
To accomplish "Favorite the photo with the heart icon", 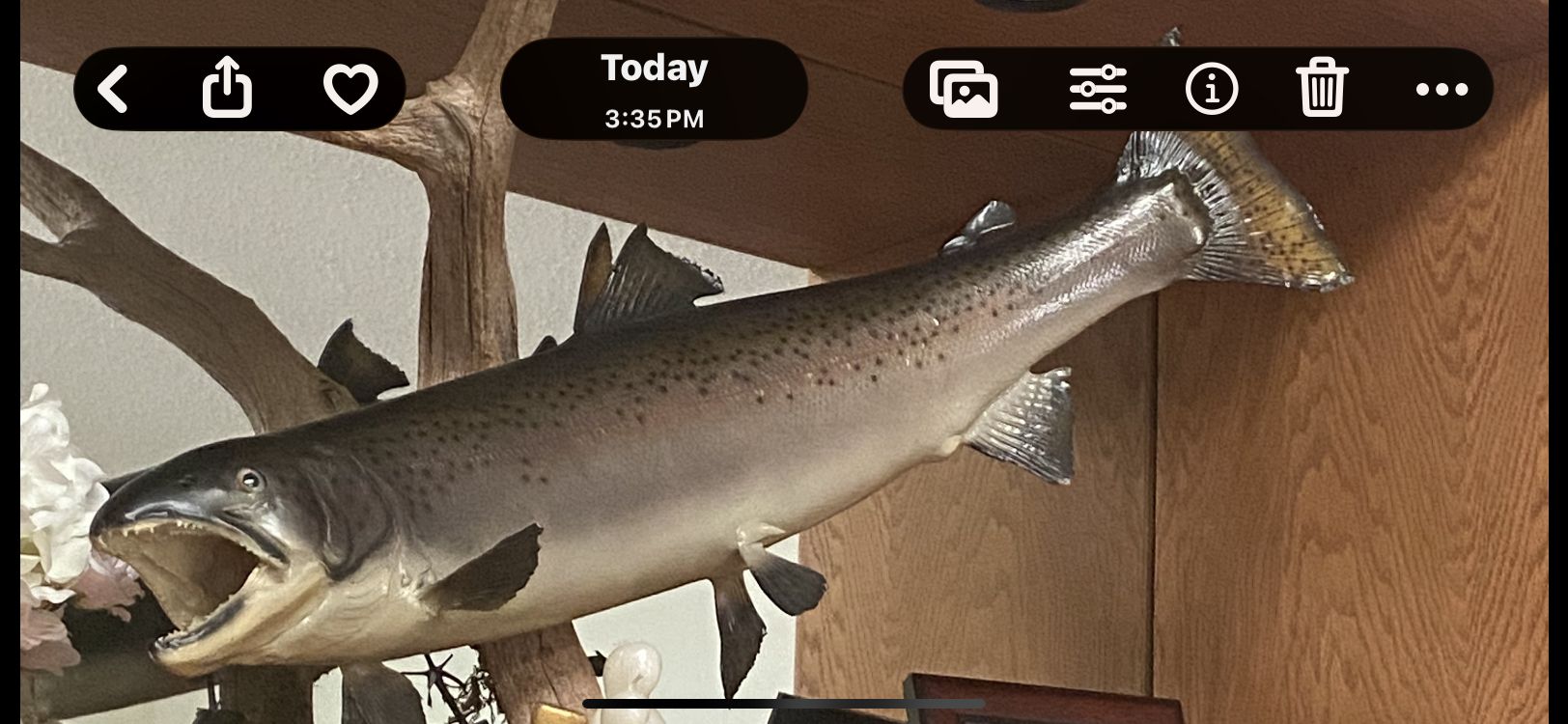I will (350, 90).
